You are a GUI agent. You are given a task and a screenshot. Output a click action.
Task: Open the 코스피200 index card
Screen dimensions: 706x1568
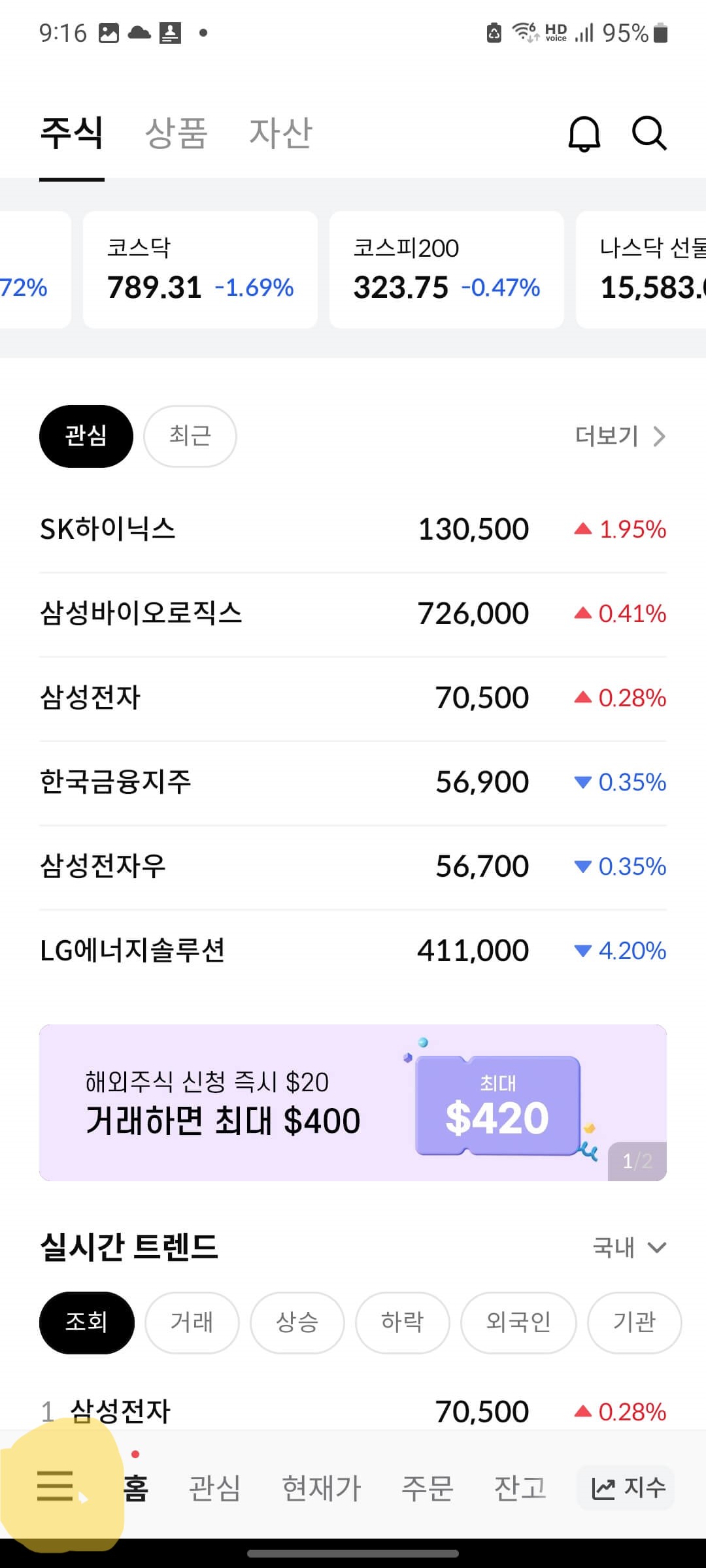(447, 268)
